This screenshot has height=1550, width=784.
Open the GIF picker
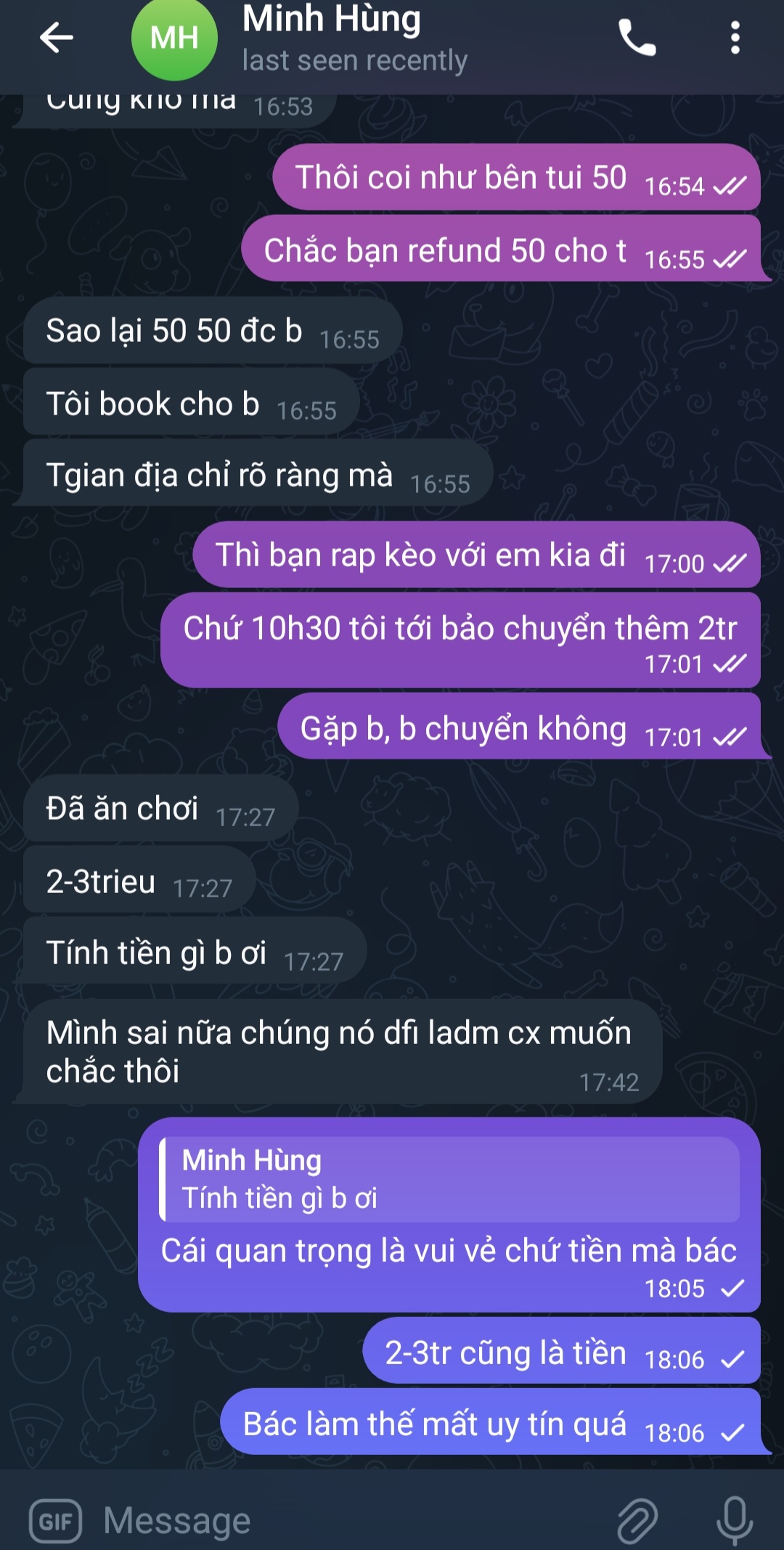tap(56, 1520)
